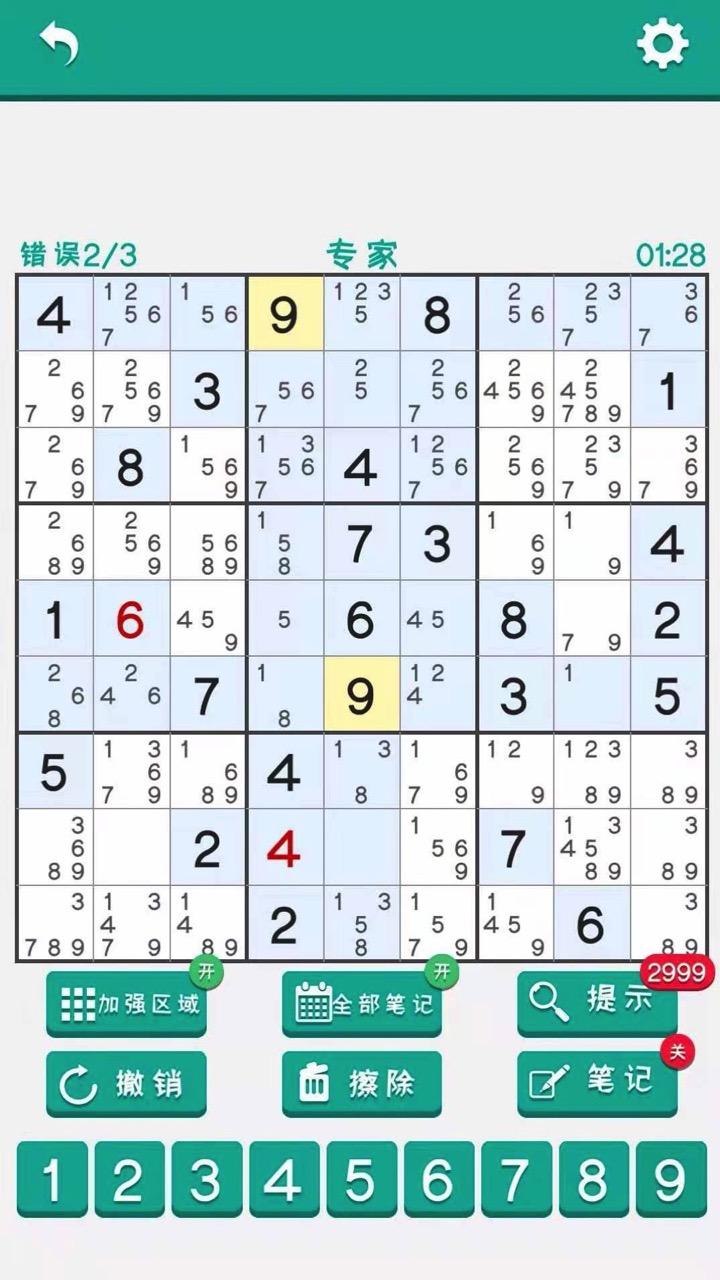Use a hint with 提示 button
Screen dimensions: 720x1280
pos(597,1003)
